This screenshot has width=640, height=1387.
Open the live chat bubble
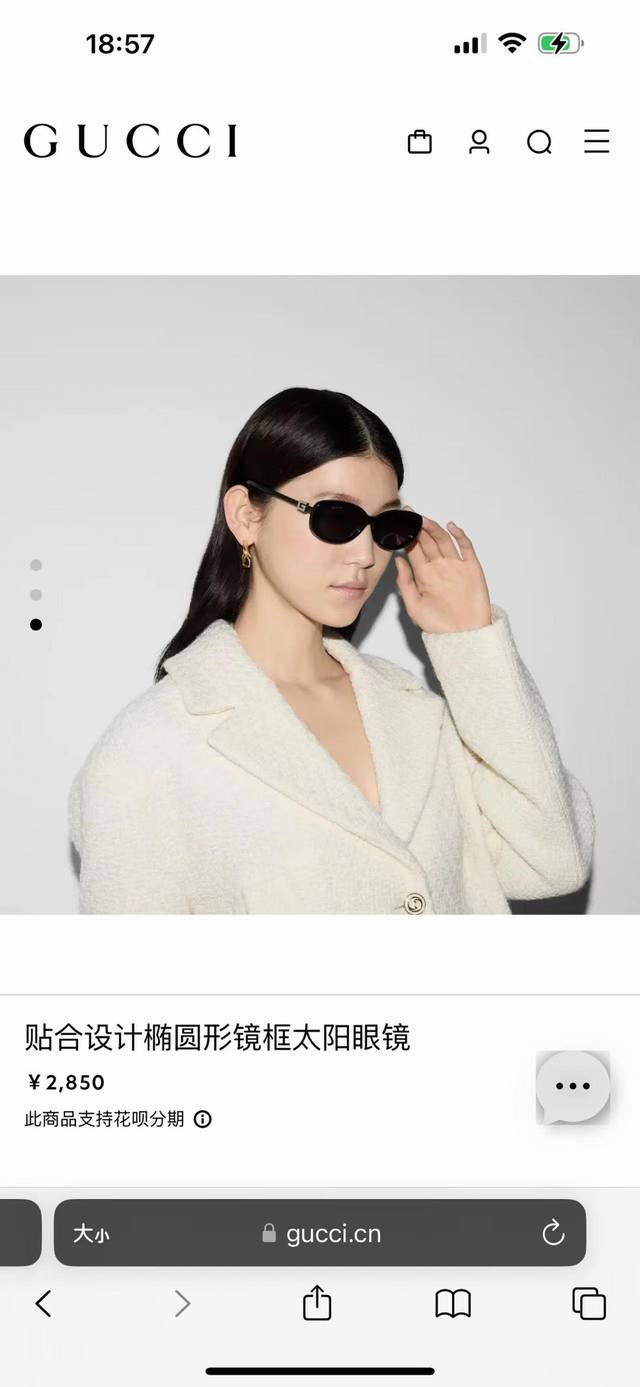point(573,1087)
